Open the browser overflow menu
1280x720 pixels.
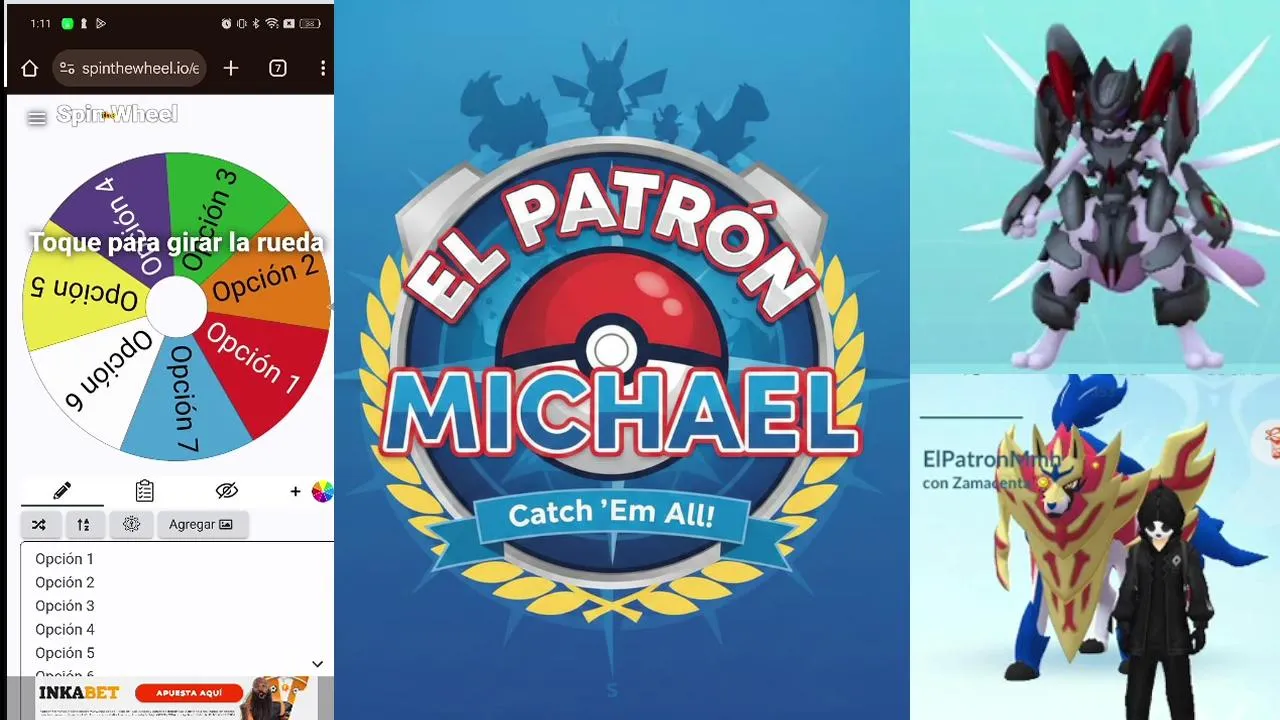pyautogui.click(x=322, y=68)
